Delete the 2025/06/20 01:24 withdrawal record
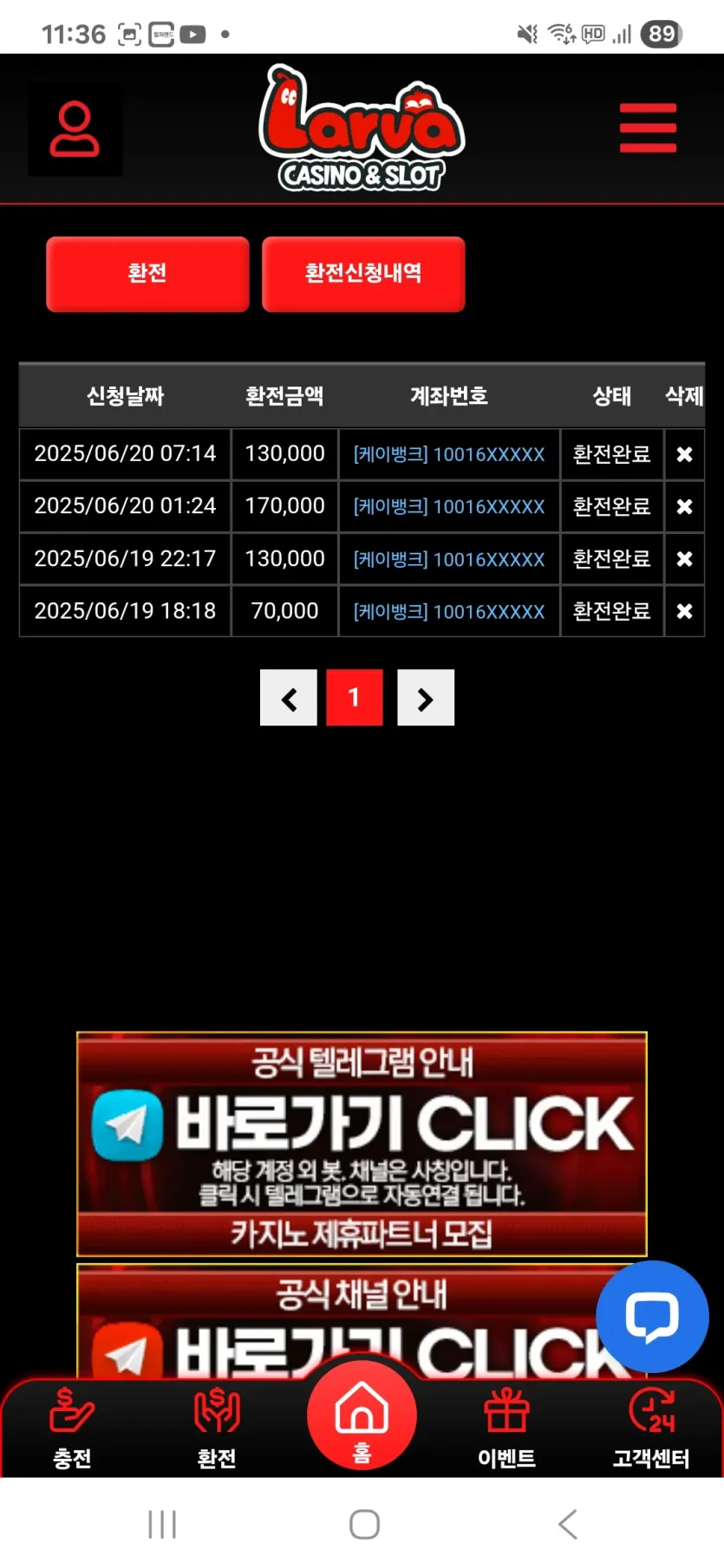The width and height of the screenshot is (724, 1568). 684,506
